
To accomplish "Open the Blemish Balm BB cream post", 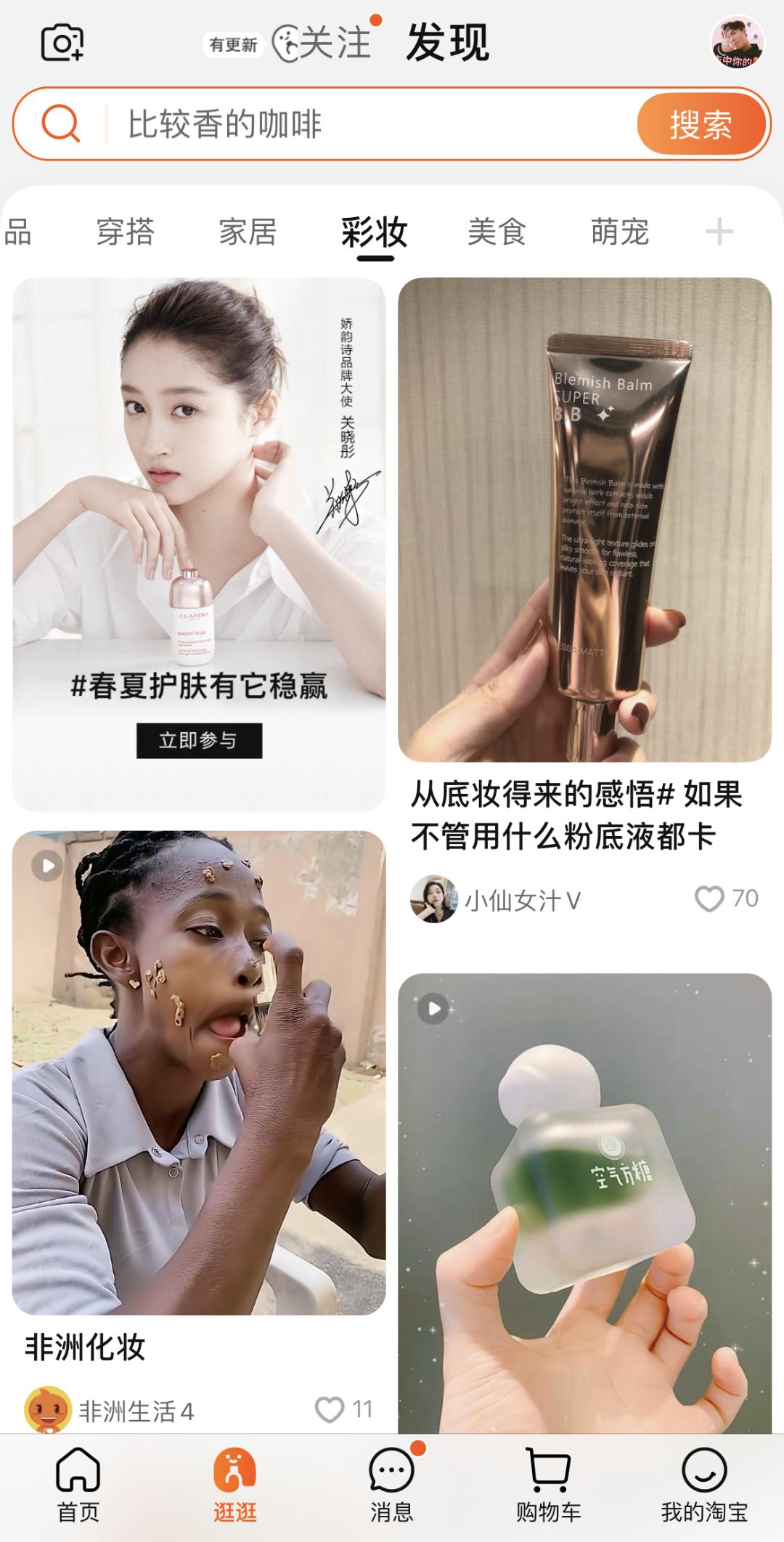I will click(584, 519).
